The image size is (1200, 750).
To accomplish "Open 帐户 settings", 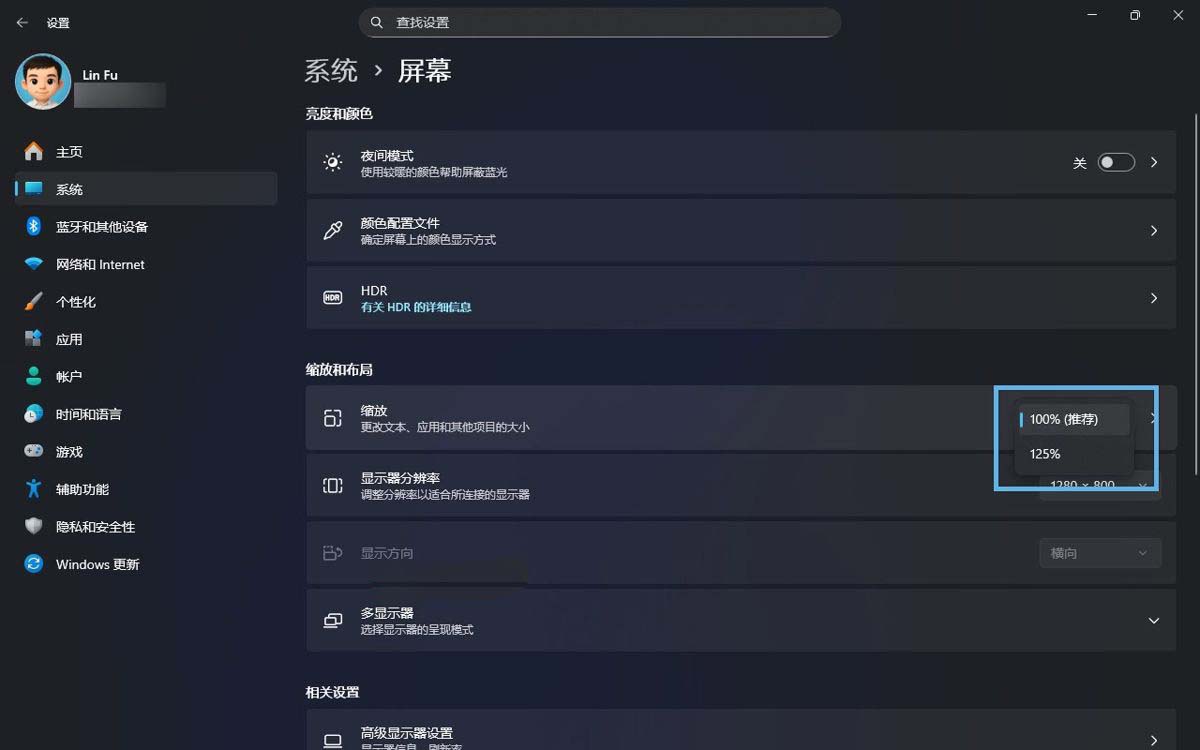I will (69, 377).
